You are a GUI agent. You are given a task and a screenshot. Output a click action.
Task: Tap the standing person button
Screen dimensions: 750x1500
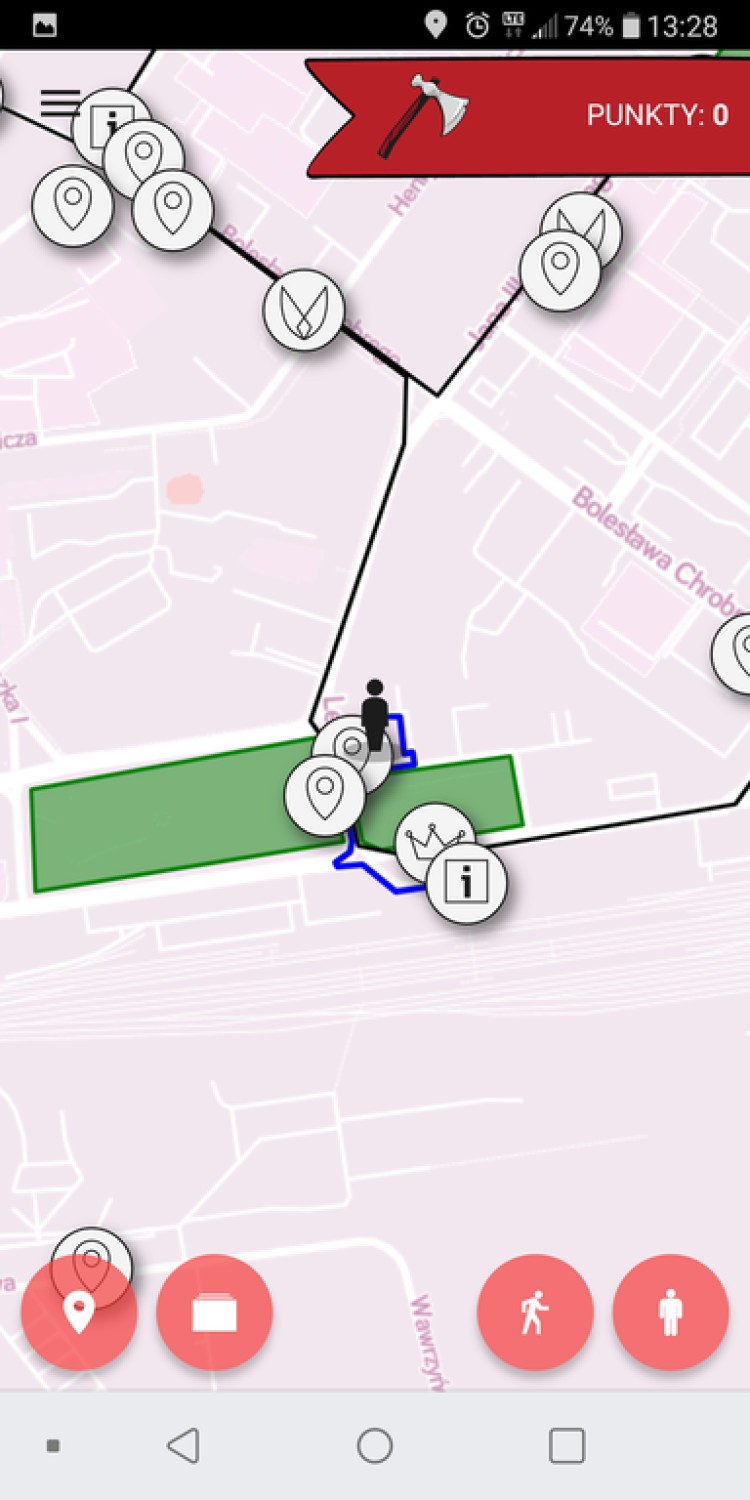tap(670, 1313)
